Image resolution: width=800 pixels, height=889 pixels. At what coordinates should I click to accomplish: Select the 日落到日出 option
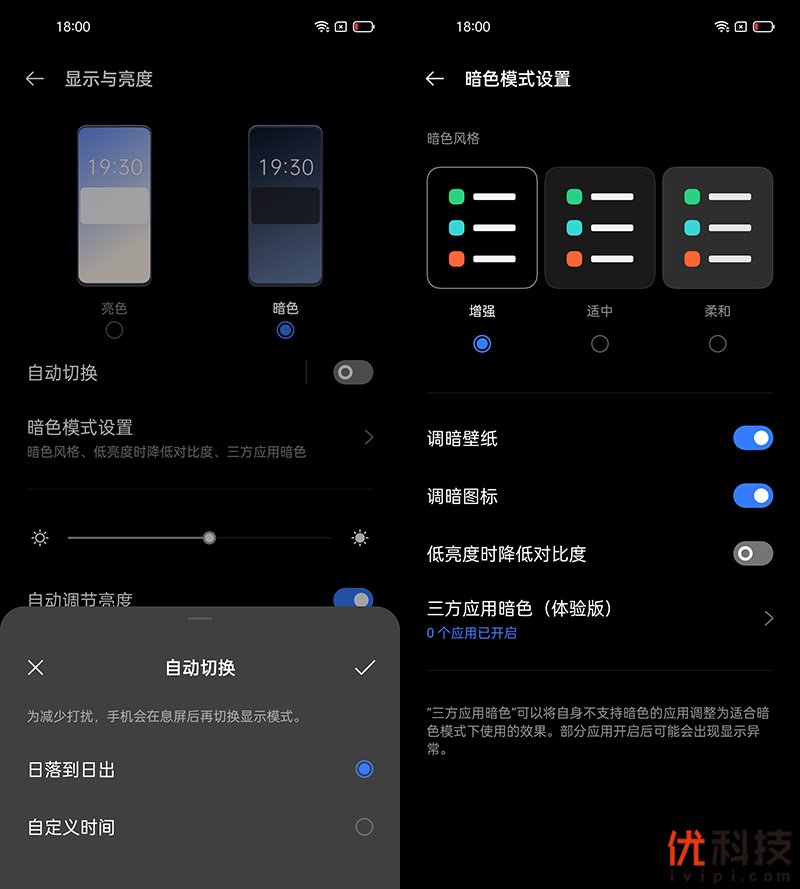tap(364, 769)
